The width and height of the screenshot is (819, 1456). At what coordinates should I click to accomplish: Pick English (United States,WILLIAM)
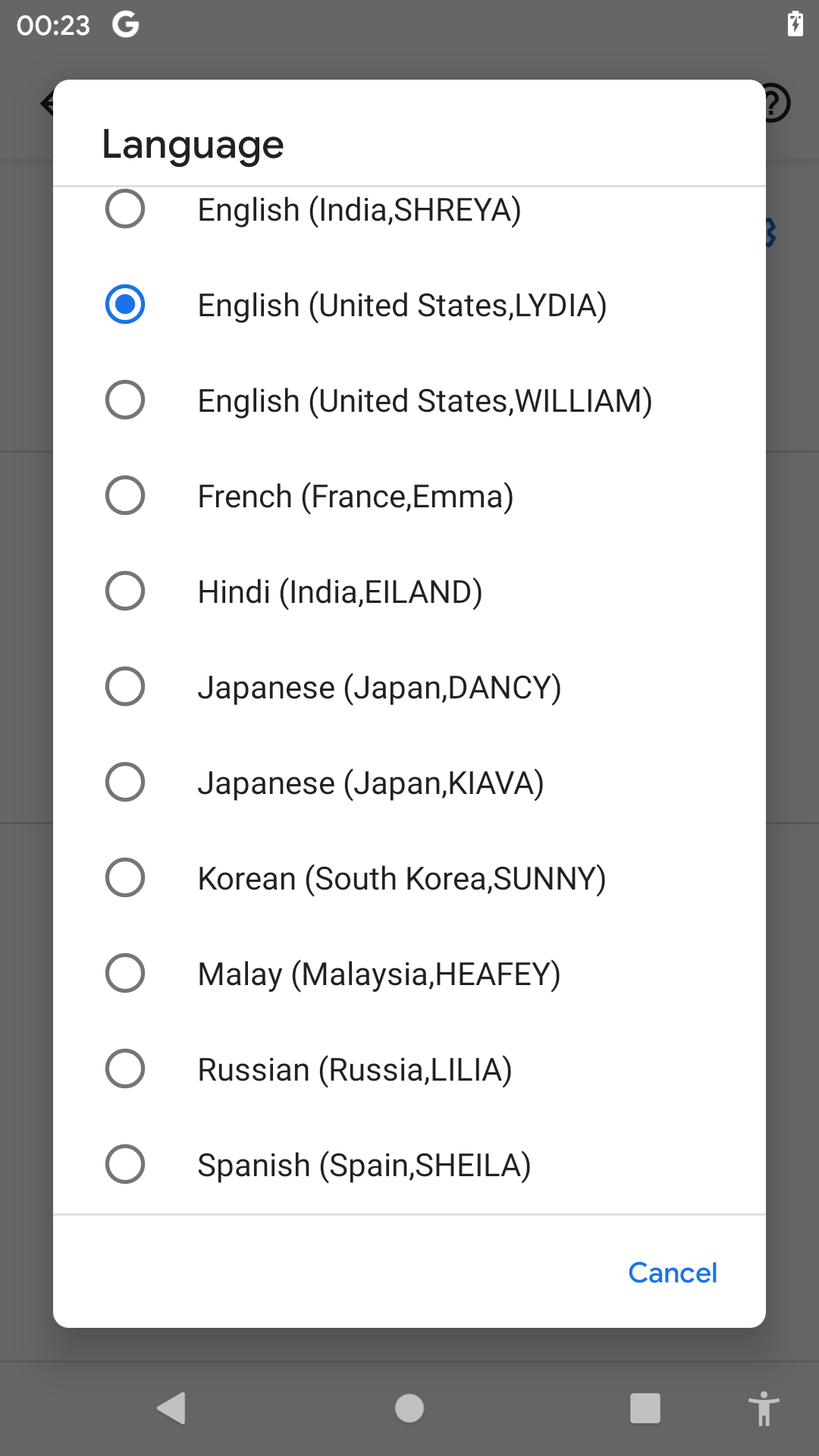(x=409, y=400)
